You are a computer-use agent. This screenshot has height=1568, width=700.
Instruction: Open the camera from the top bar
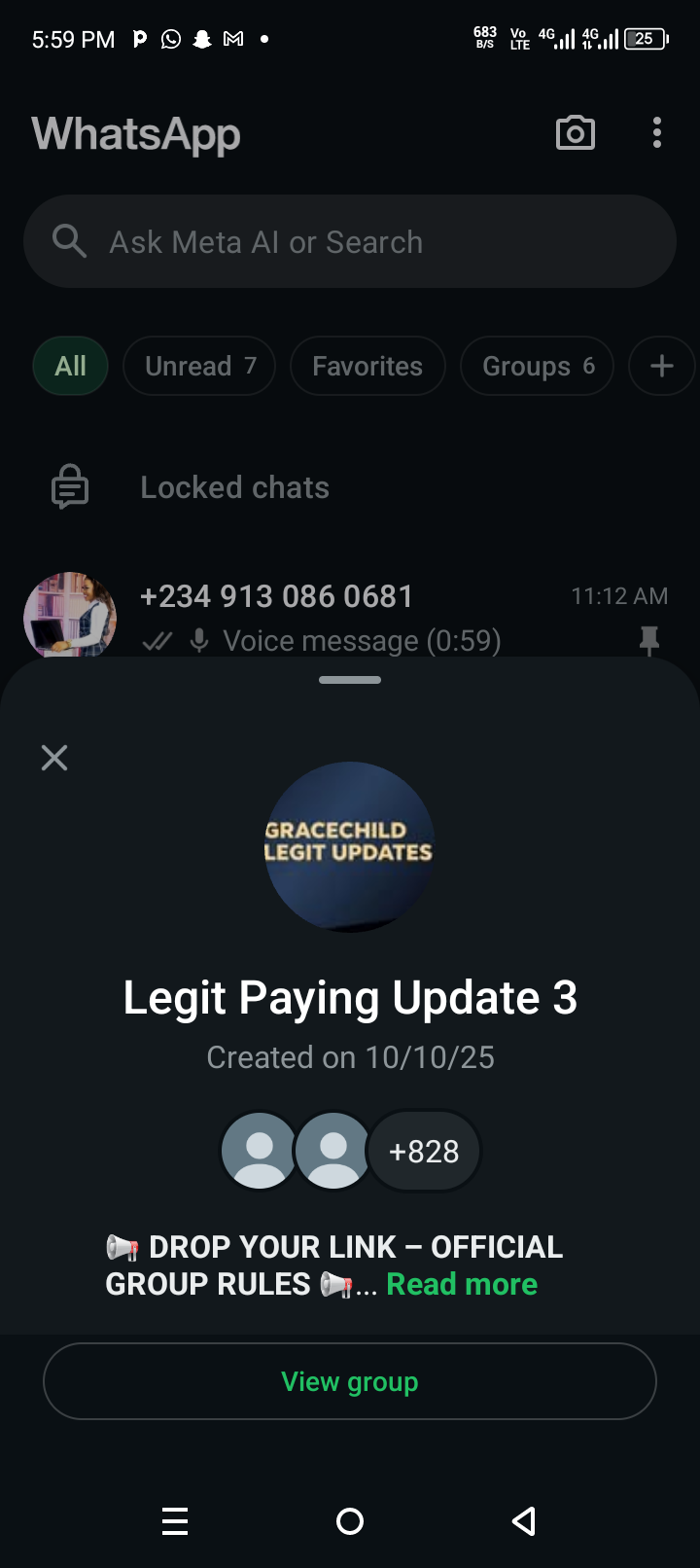(575, 133)
